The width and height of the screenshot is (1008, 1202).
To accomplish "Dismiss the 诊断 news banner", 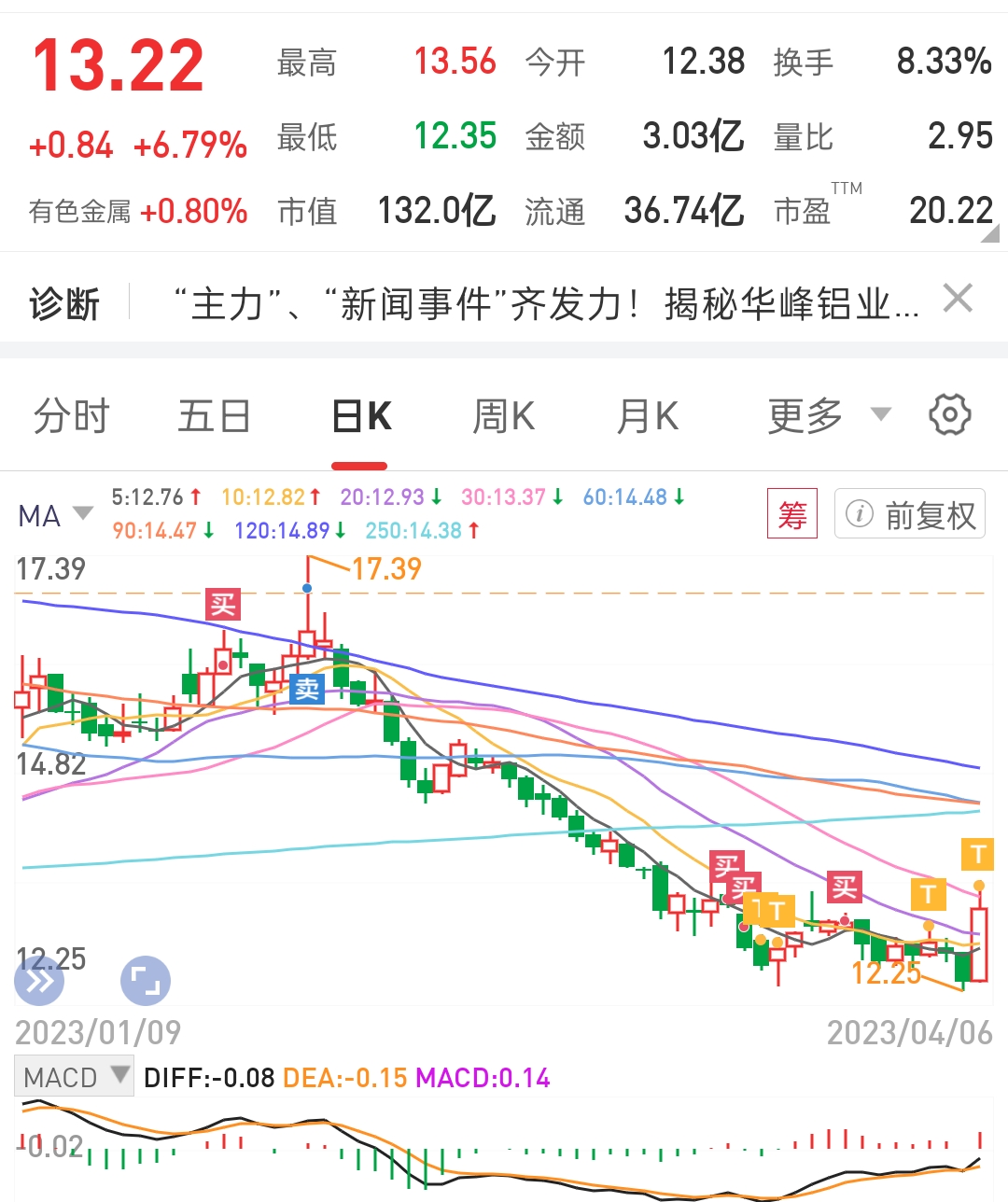I will click(x=958, y=300).
